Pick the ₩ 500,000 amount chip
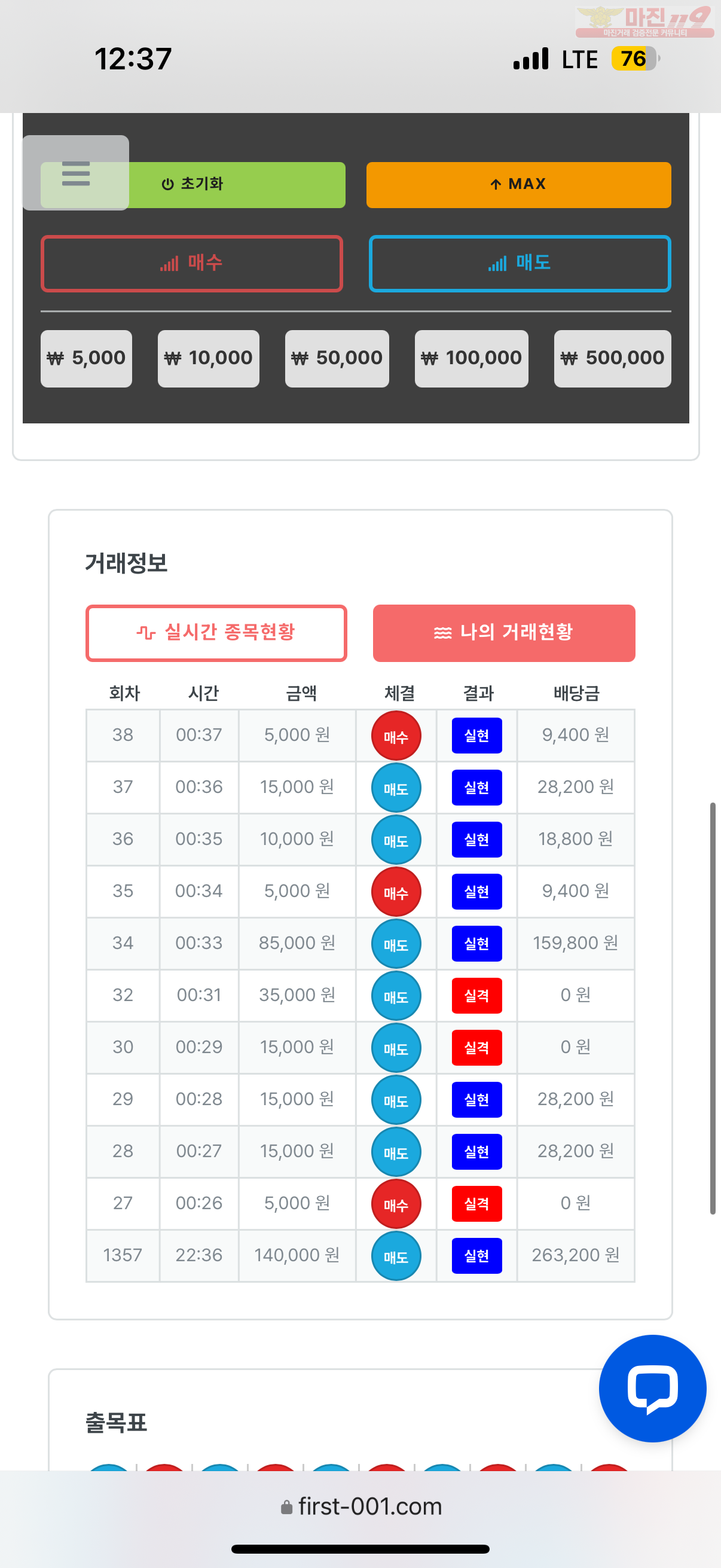This screenshot has width=721, height=1568. pyautogui.click(x=613, y=359)
